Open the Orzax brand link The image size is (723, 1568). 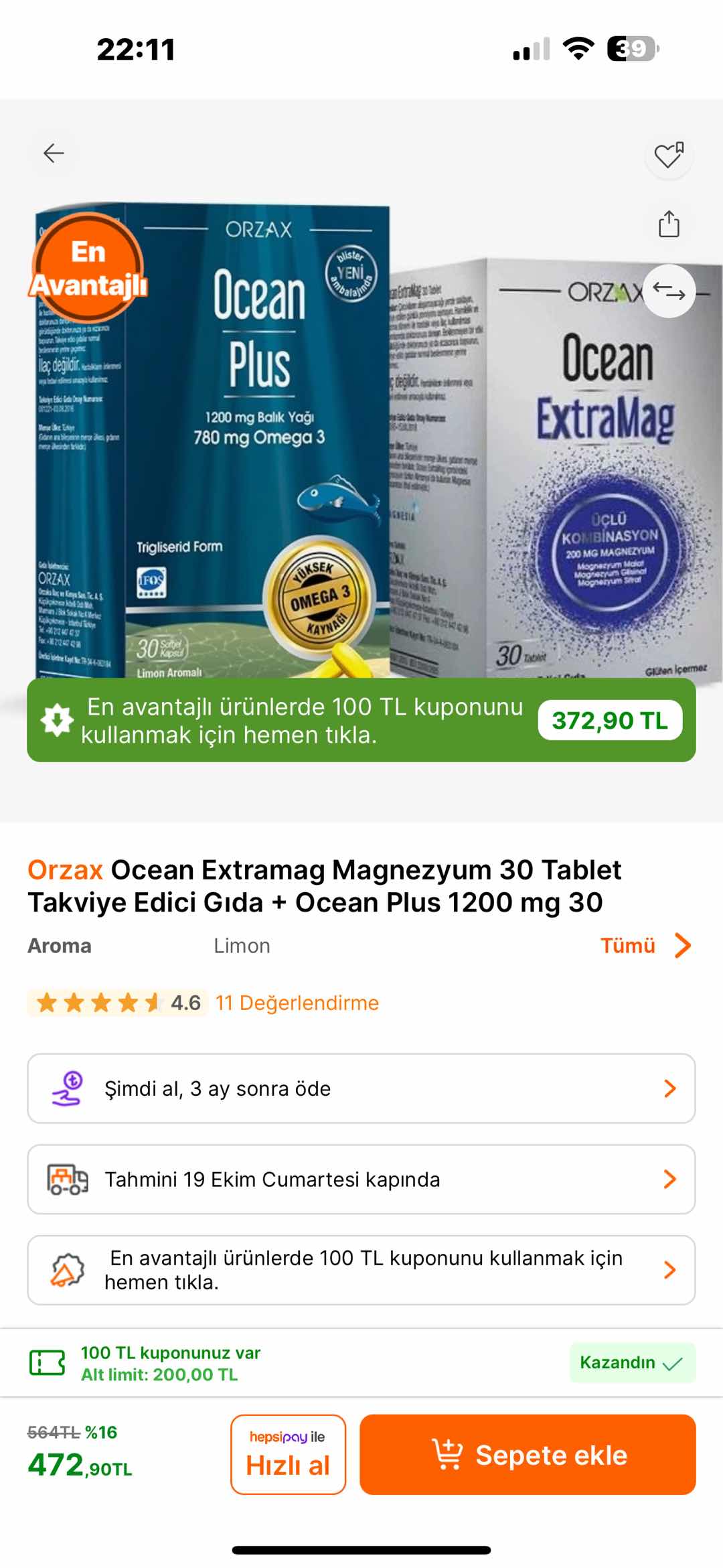[65, 870]
